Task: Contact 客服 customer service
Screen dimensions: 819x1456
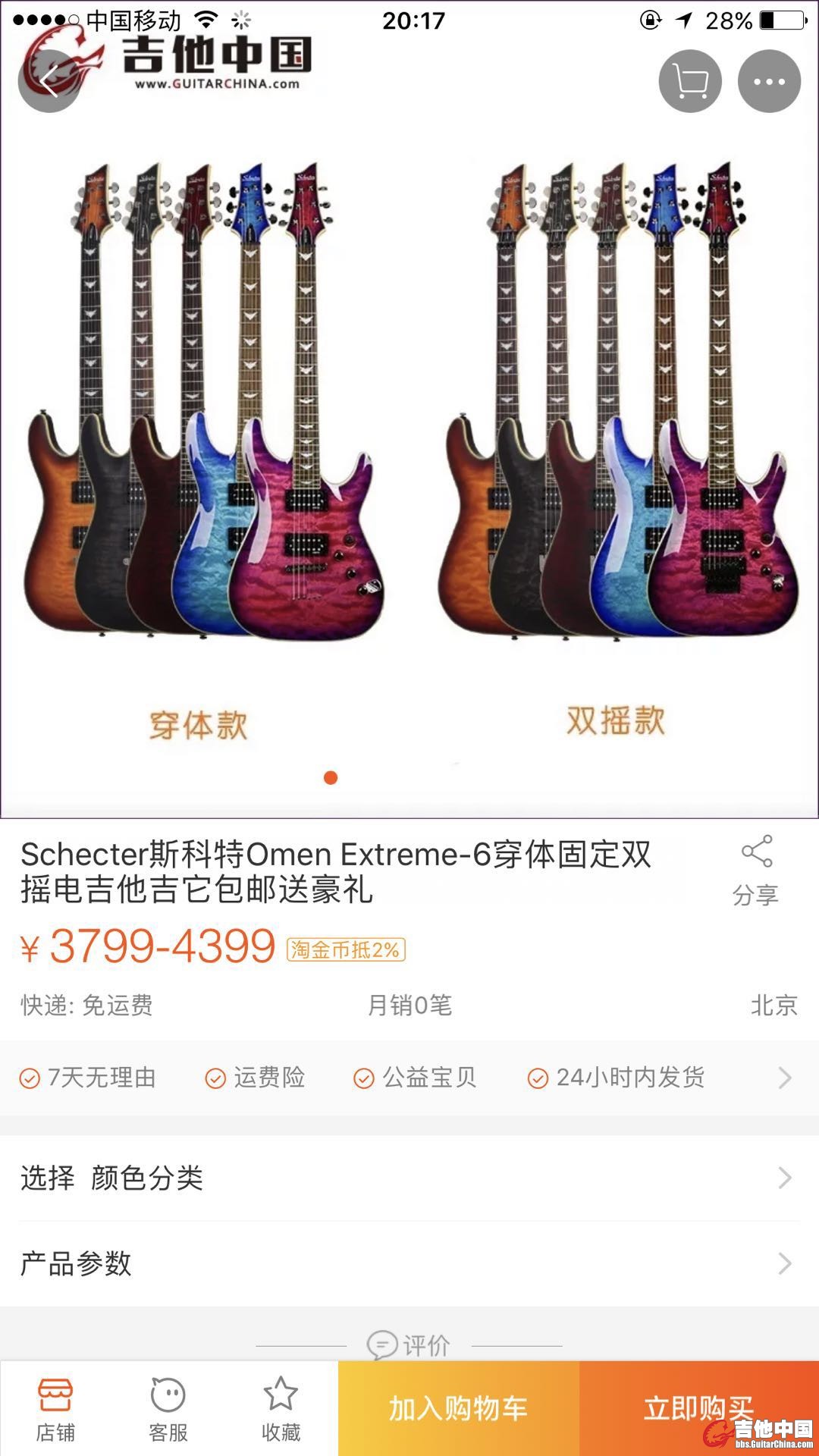Action: (x=168, y=1409)
